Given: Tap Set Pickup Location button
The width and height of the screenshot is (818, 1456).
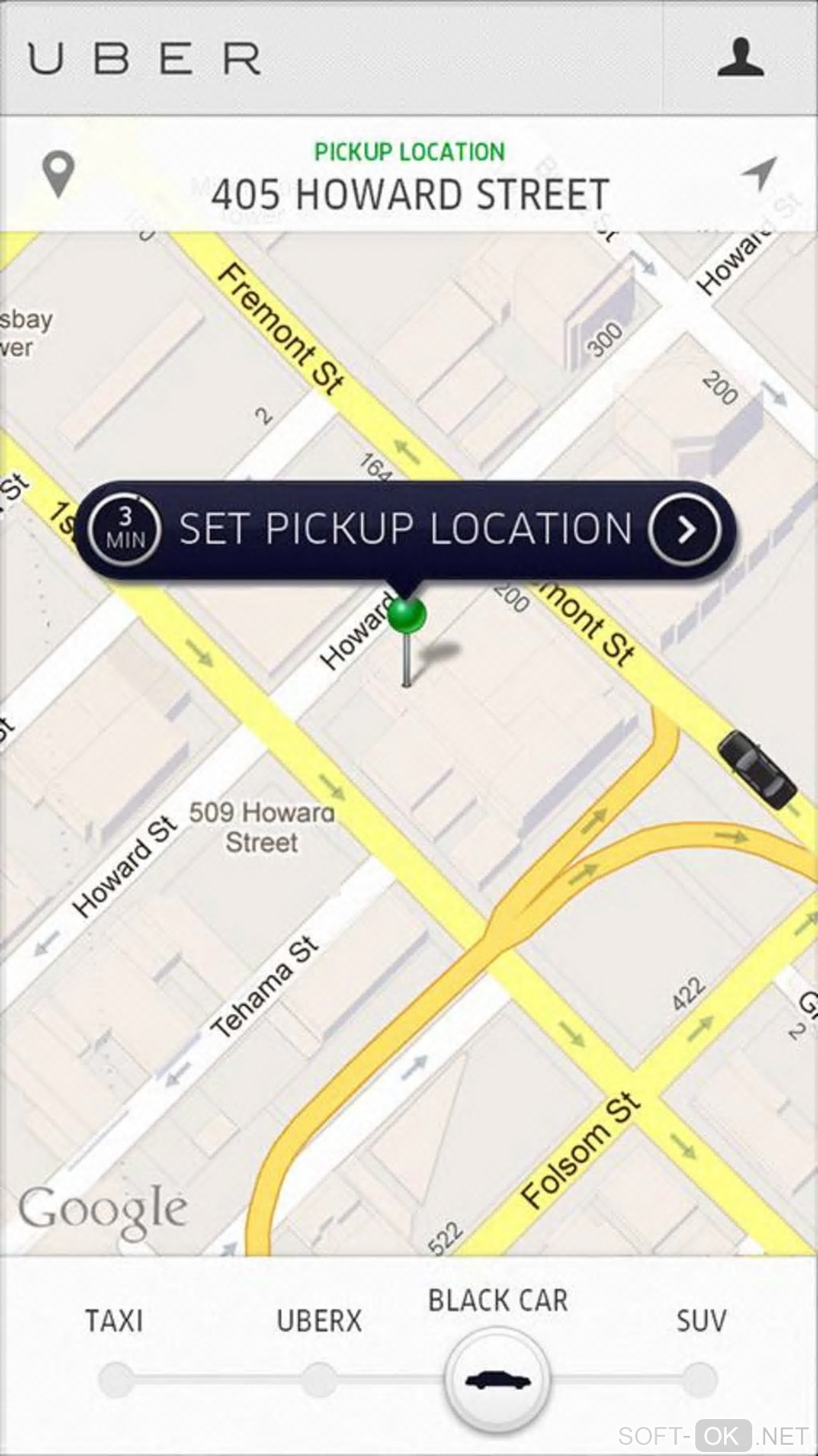Looking at the screenshot, I should coord(406,529).
